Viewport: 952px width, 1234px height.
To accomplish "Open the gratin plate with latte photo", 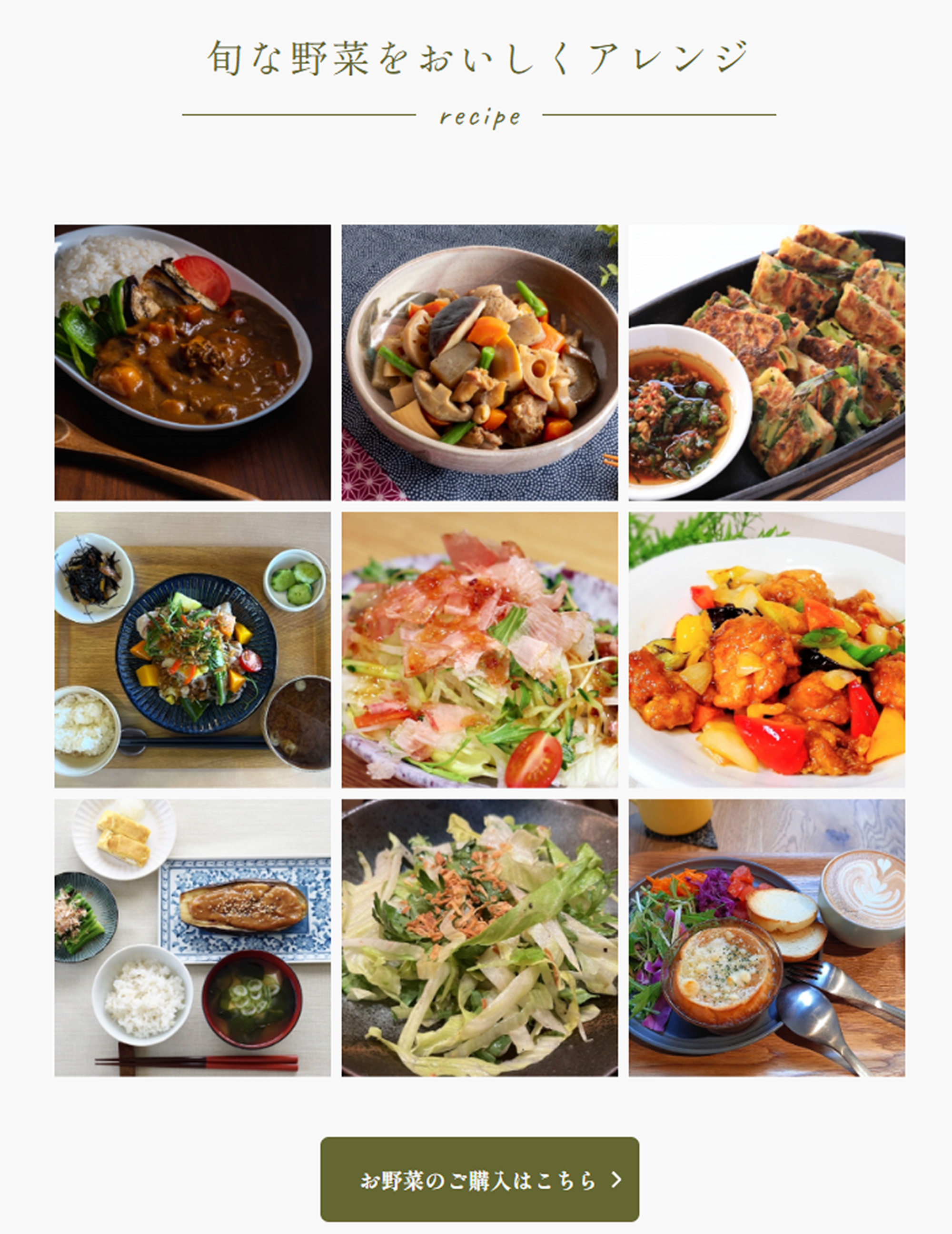I will [766, 937].
